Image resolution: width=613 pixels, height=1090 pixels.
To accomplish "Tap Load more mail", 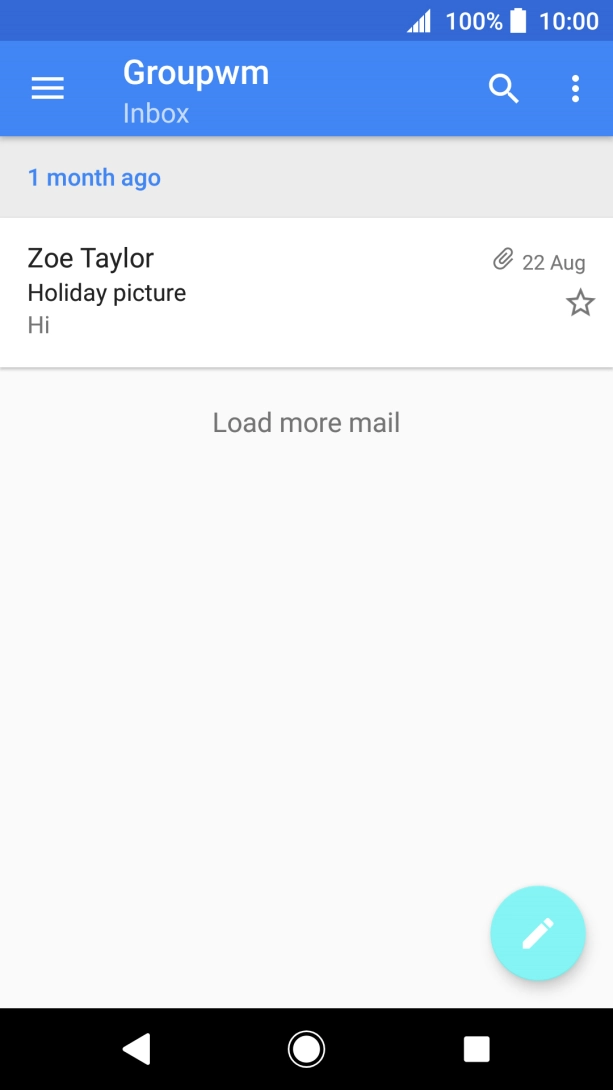I will pos(306,423).
